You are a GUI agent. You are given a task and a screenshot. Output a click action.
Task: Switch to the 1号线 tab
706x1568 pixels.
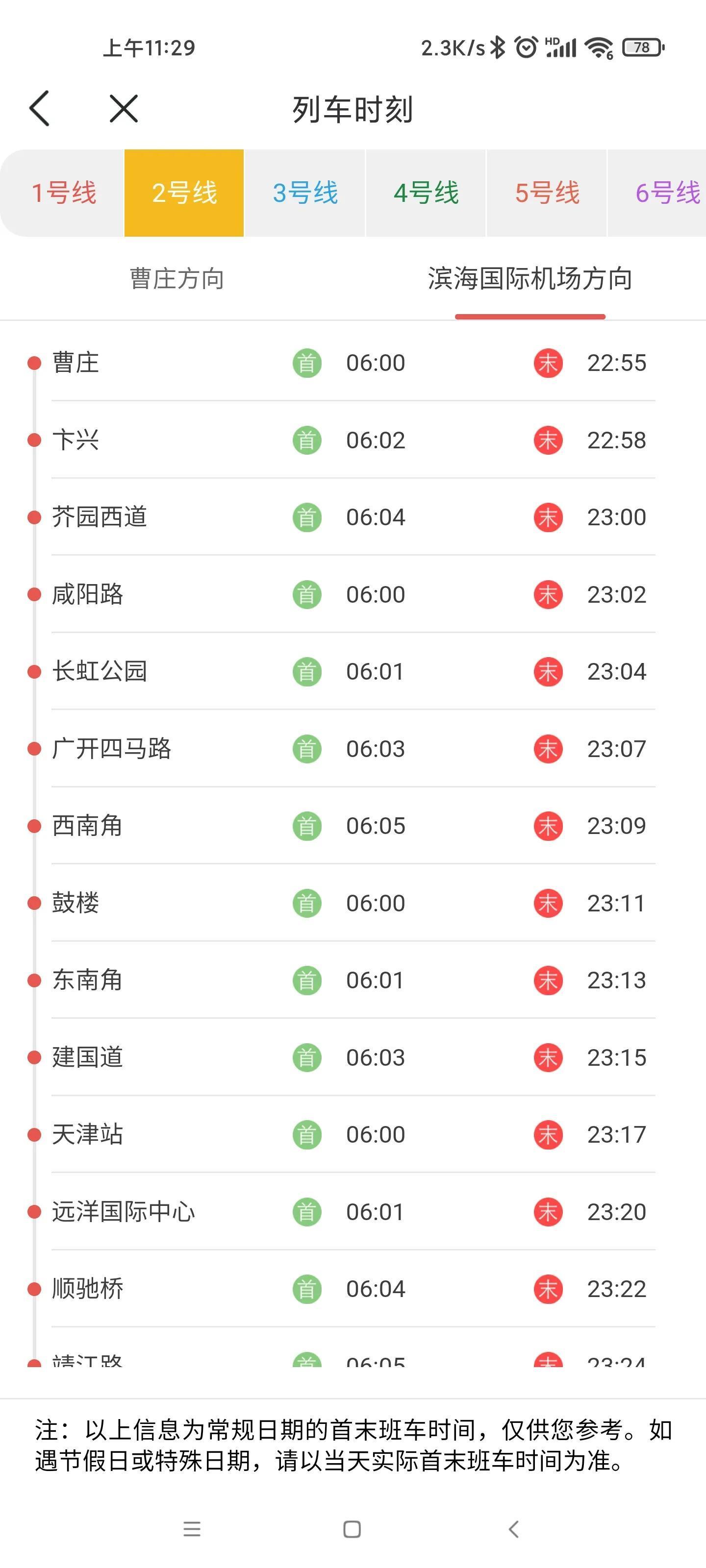pos(63,193)
